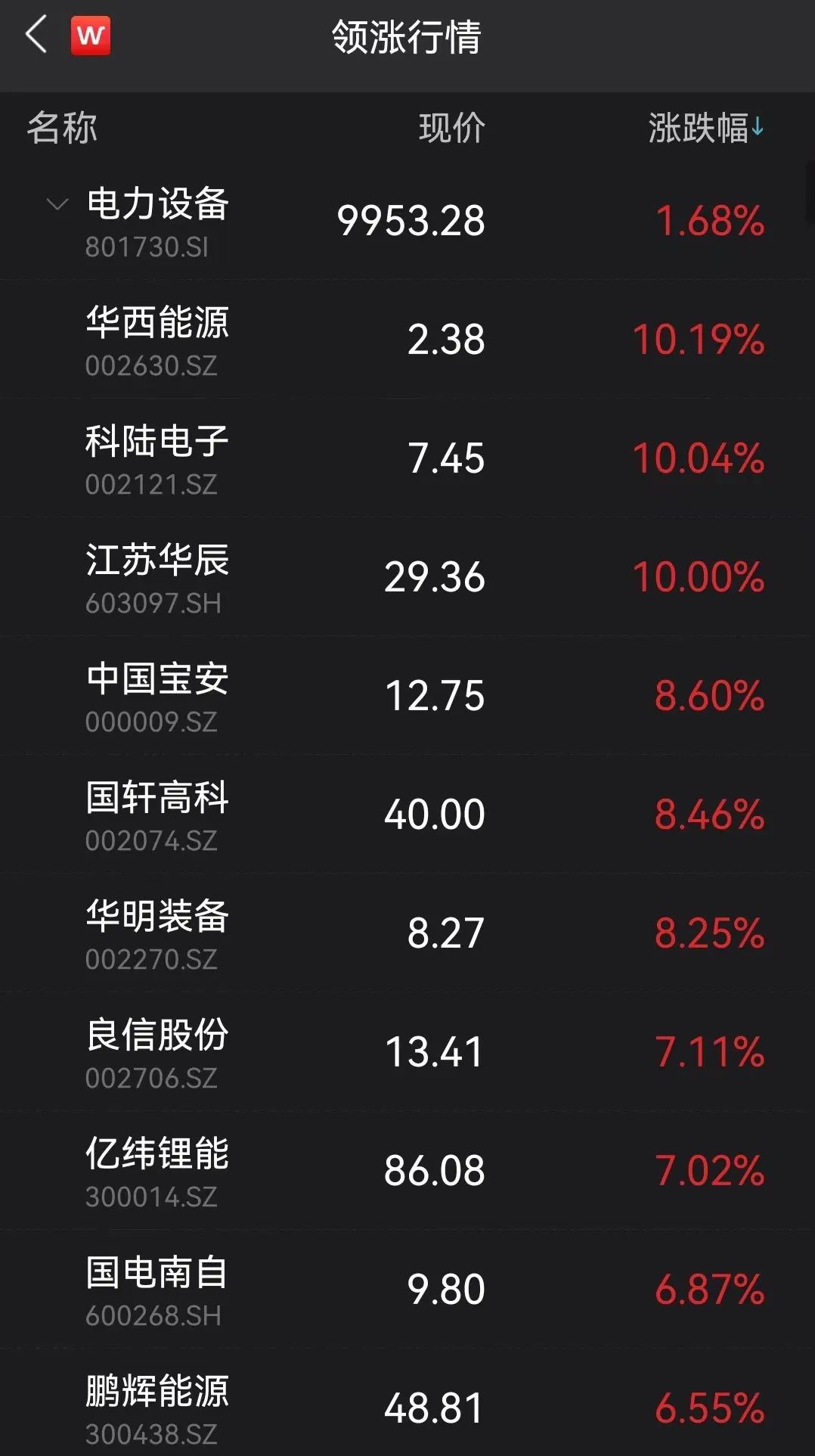Open 国电南自 stock details
Image resolution: width=815 pixels, height=1456 pixels.
pos(407,1290)
